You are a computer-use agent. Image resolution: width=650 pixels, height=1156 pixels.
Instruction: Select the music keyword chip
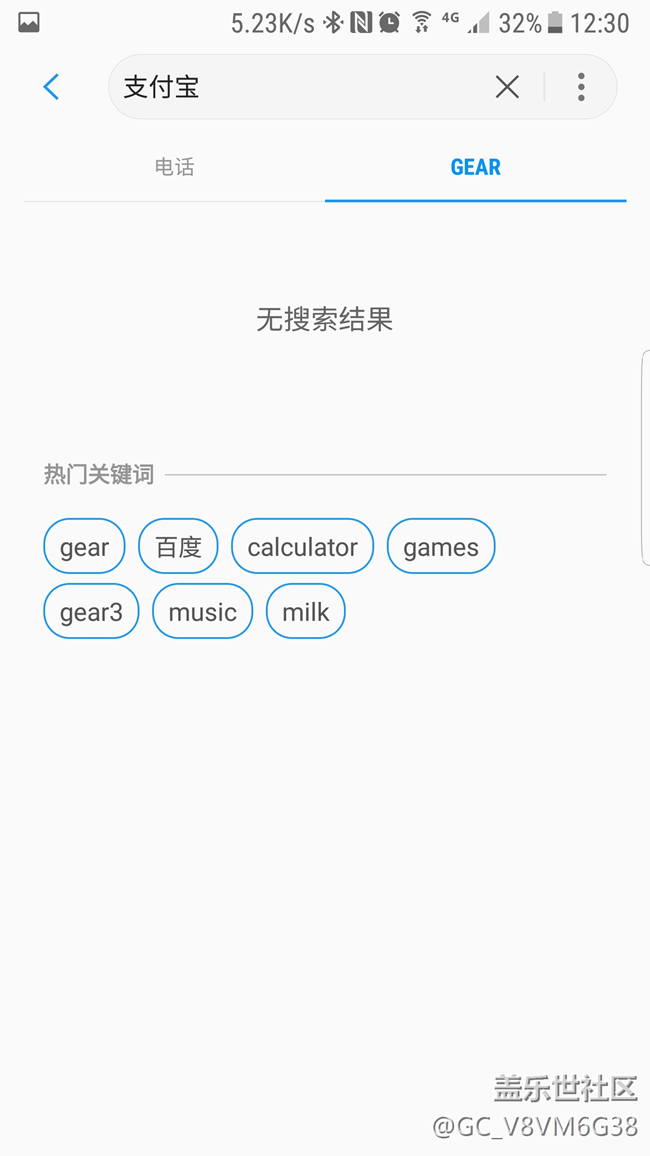coord(203,611)
